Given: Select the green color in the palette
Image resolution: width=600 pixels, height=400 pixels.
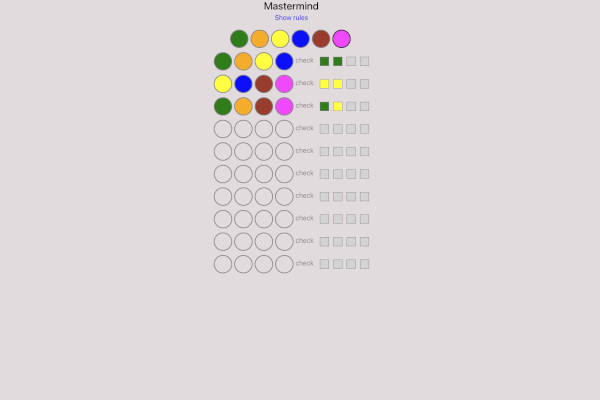Looking at the screenshot, I should point(239,39).
